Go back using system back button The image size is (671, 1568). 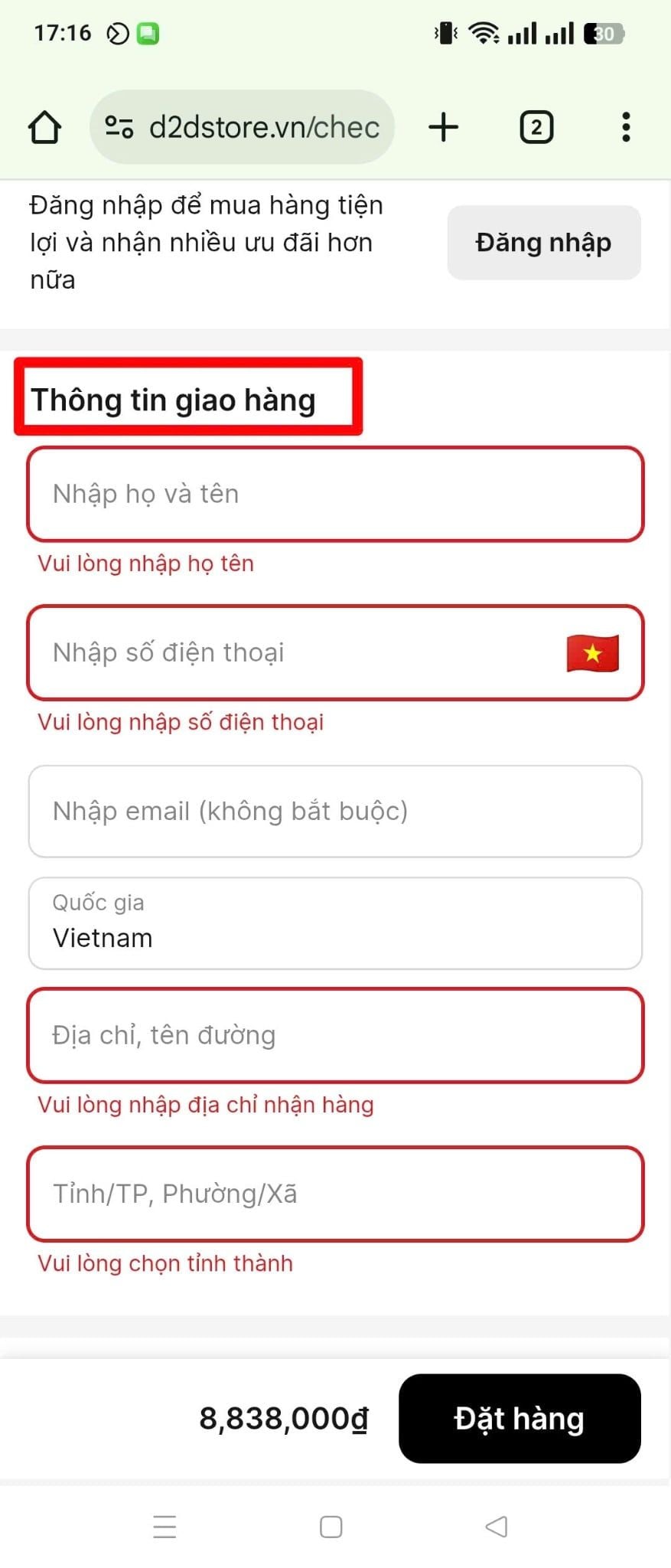click(496, 1527)
